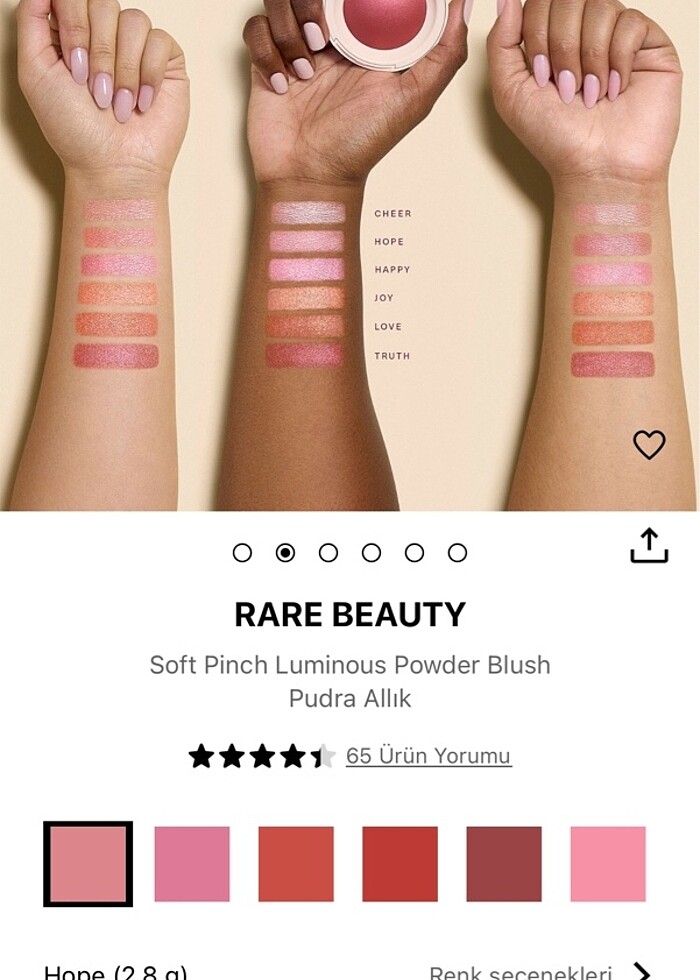Show the last product image via its dot
The width and height of the screenshot is (700, 980).
[457, 553]
